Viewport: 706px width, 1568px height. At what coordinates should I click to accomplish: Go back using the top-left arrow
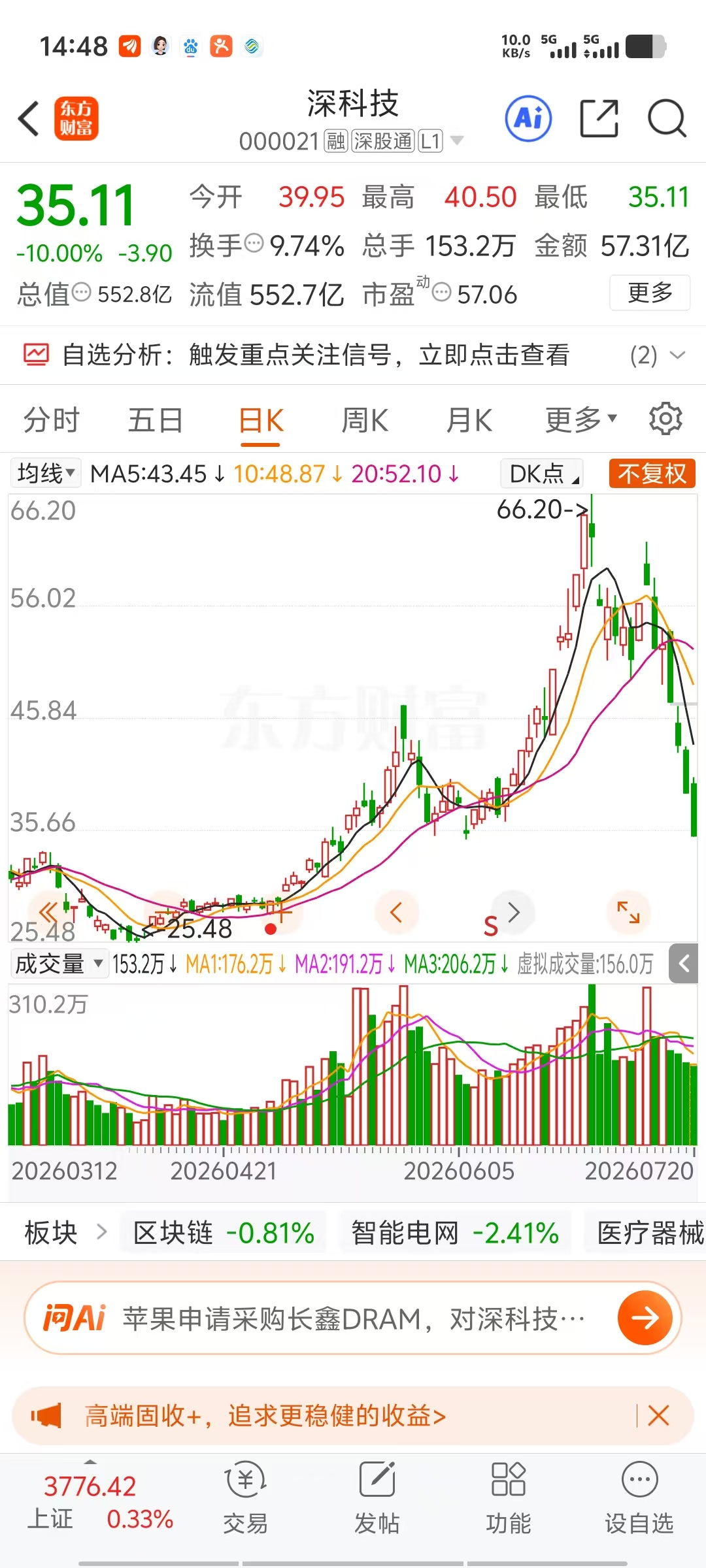pyautogui.click(x=29, y=119)
